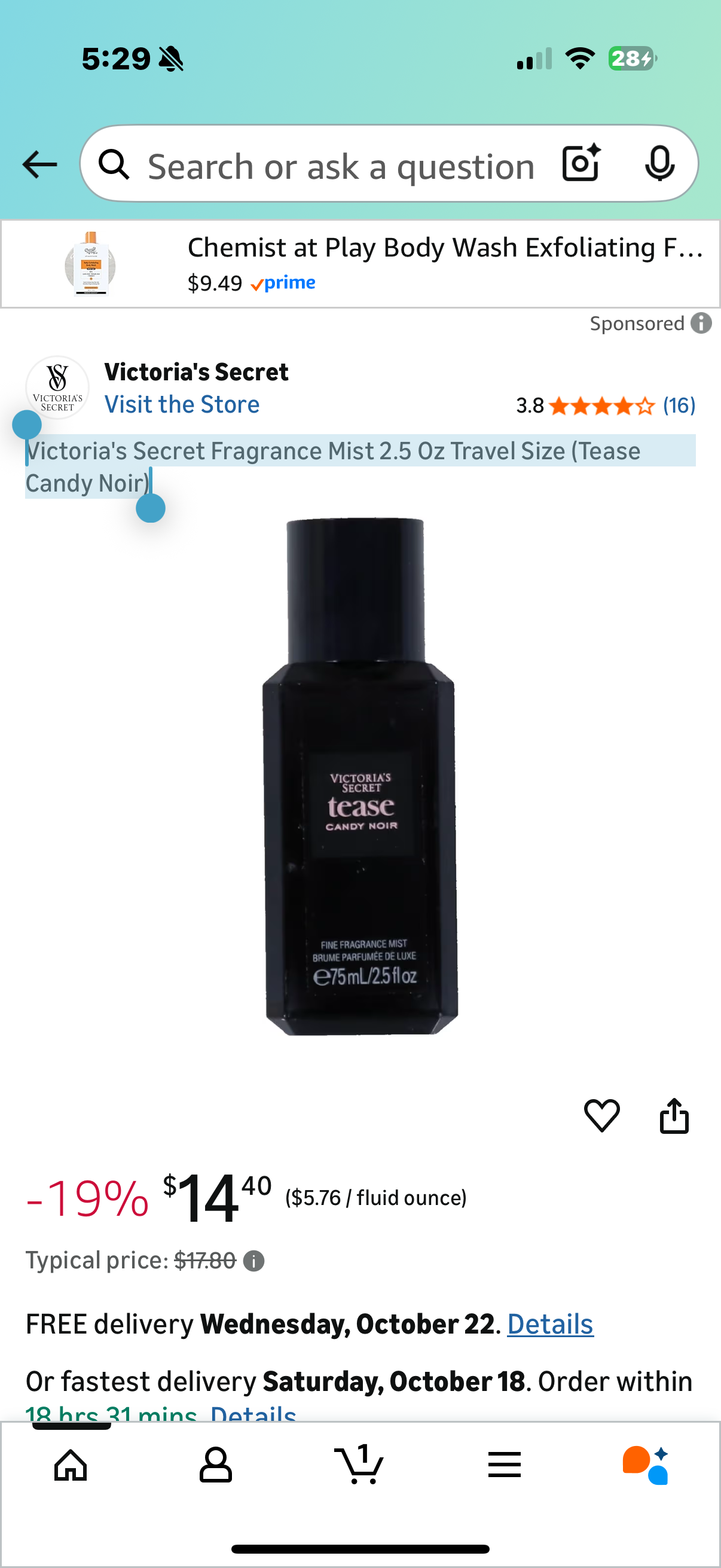The height and width of the screenshot is (1568, 721).
Task: View the Tease Candy Noir product image
Action: click(x=361, y=776)
